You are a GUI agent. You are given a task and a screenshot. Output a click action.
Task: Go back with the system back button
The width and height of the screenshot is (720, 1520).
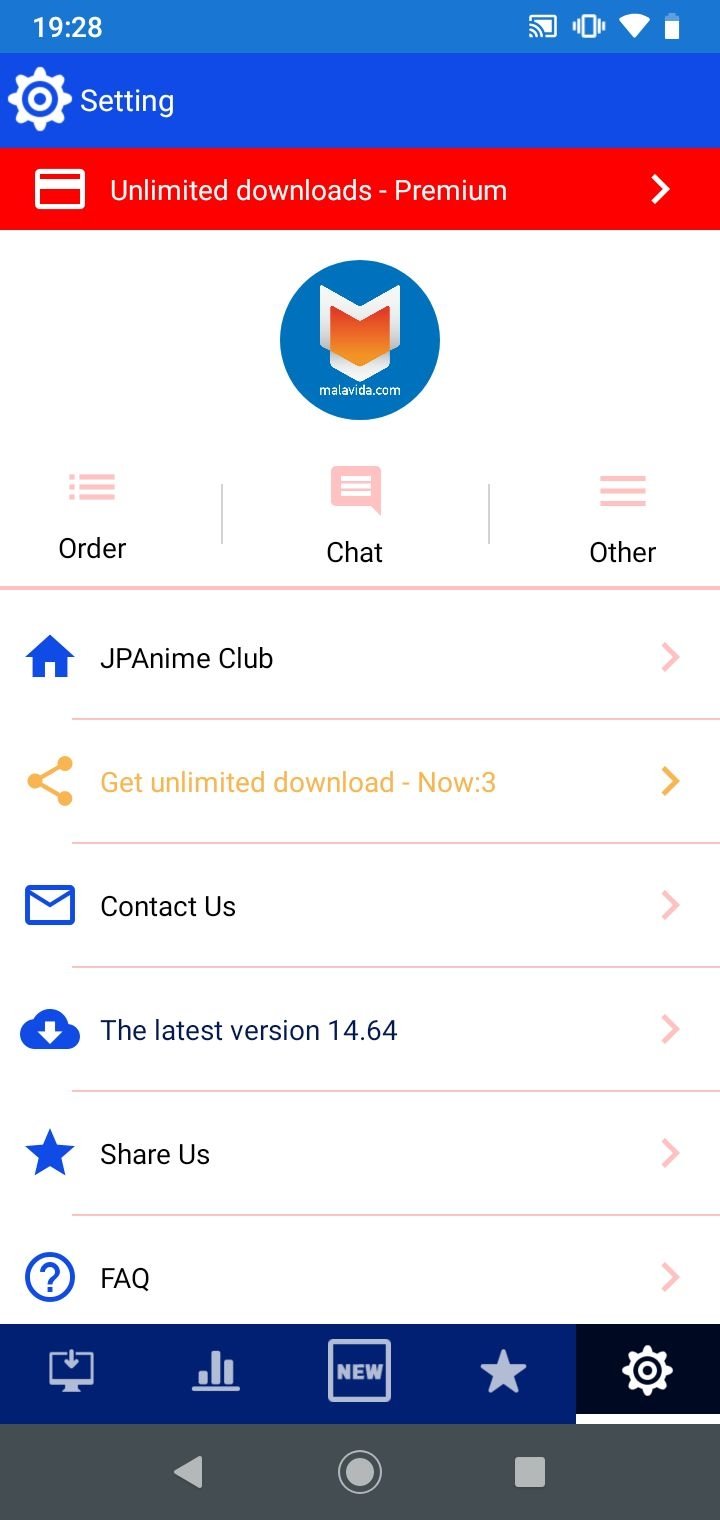point(188,1471)
